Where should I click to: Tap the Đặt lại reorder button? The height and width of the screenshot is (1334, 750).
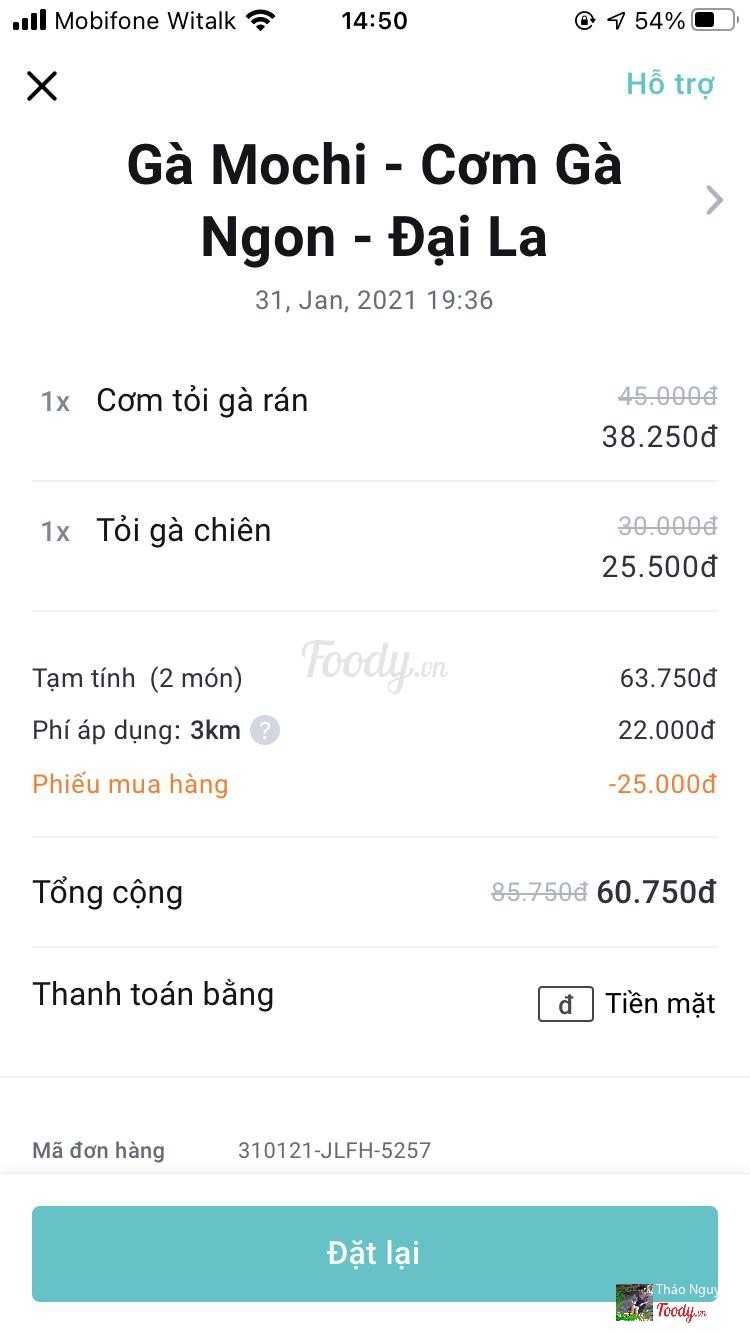point(374,1253)
